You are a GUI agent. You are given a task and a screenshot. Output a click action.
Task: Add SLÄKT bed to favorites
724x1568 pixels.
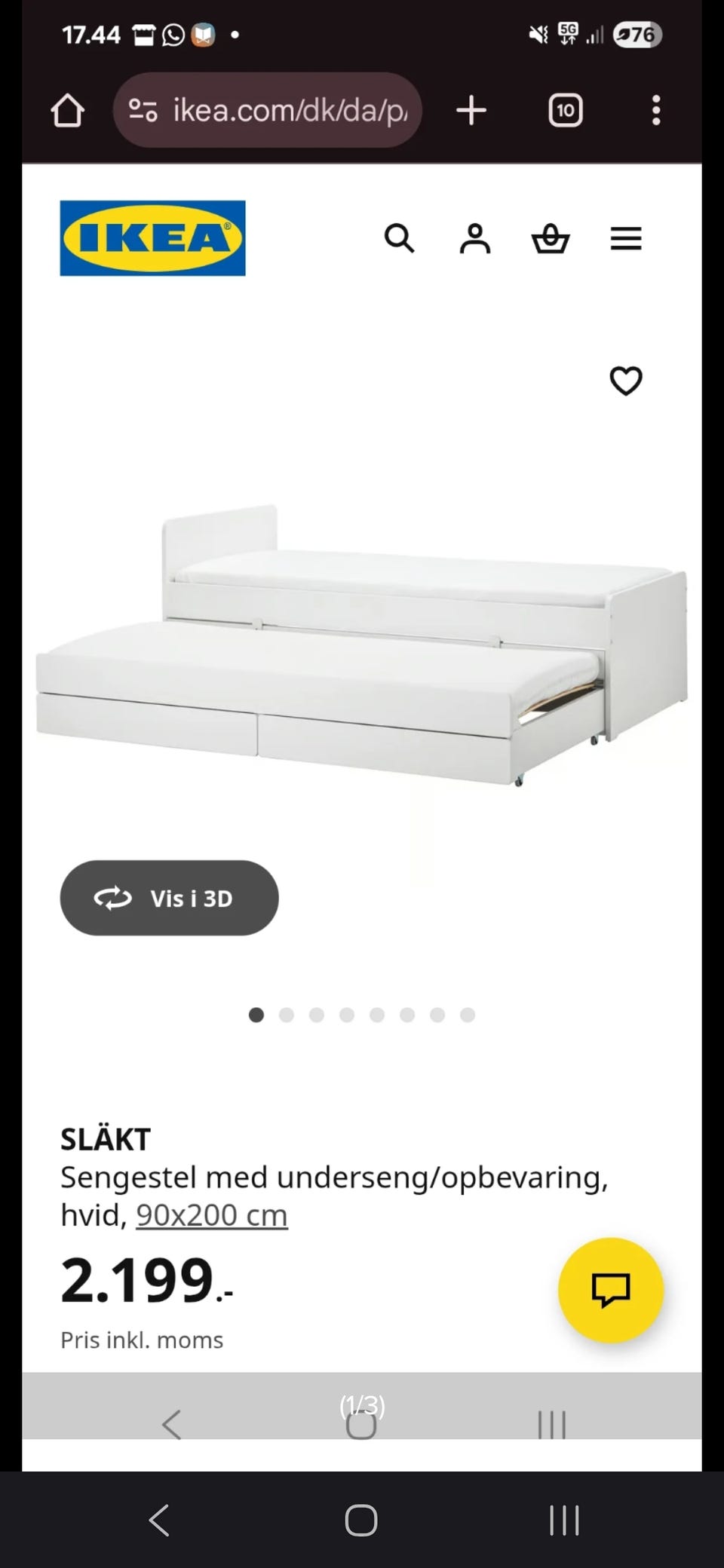coord(626,381)
